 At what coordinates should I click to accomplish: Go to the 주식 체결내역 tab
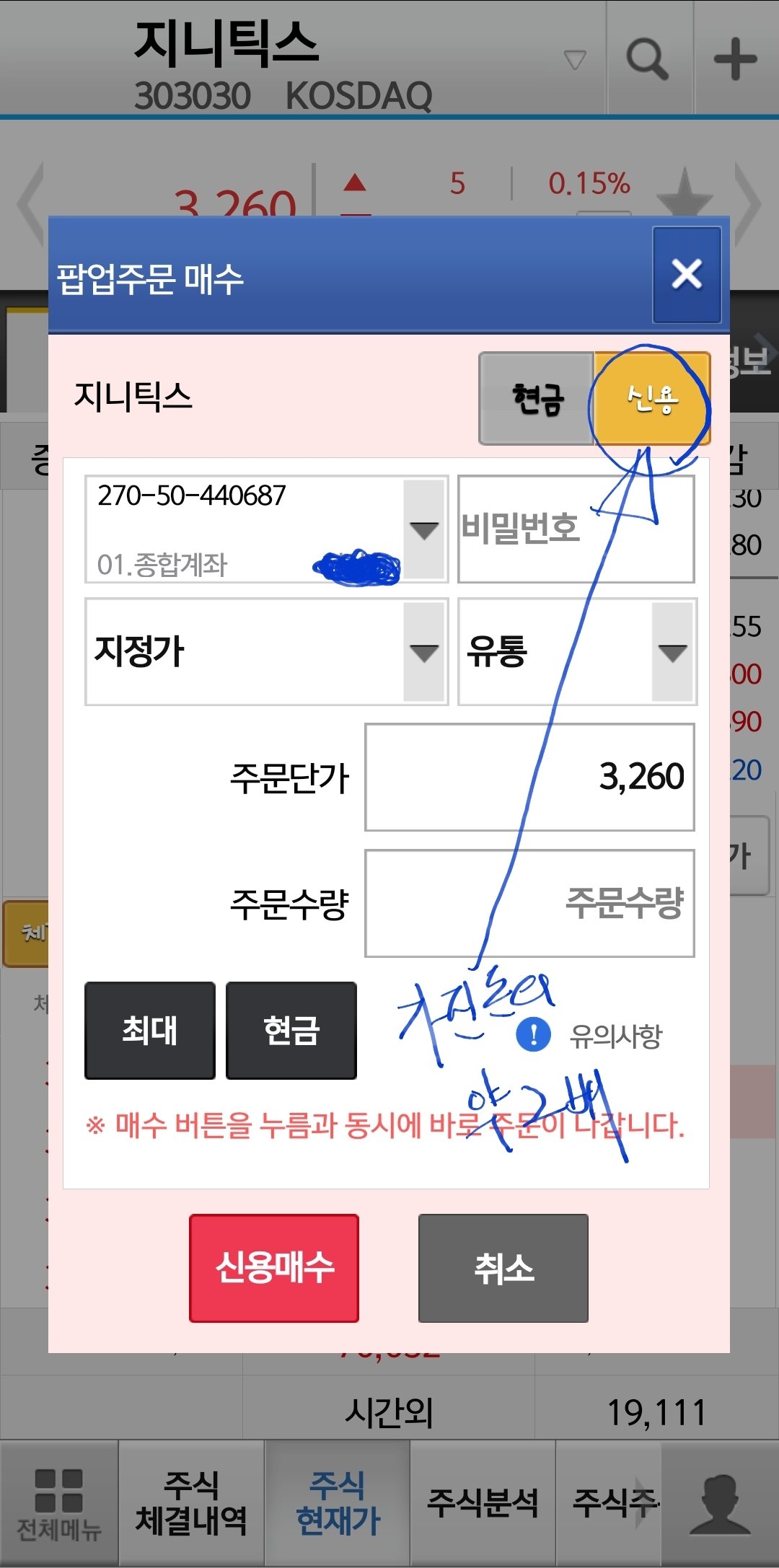coord(191,1503)
